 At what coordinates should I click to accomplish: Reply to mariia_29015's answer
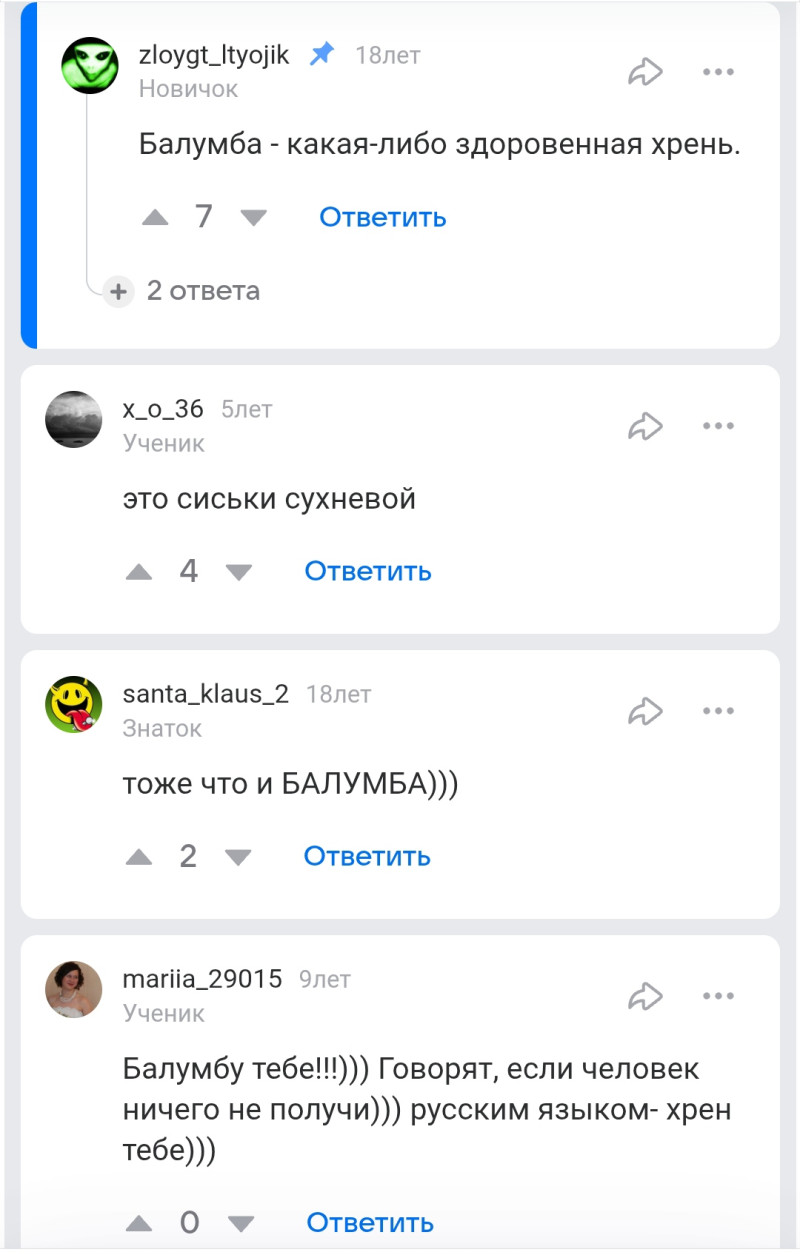pyautogui.click(x=369, y=1222)
